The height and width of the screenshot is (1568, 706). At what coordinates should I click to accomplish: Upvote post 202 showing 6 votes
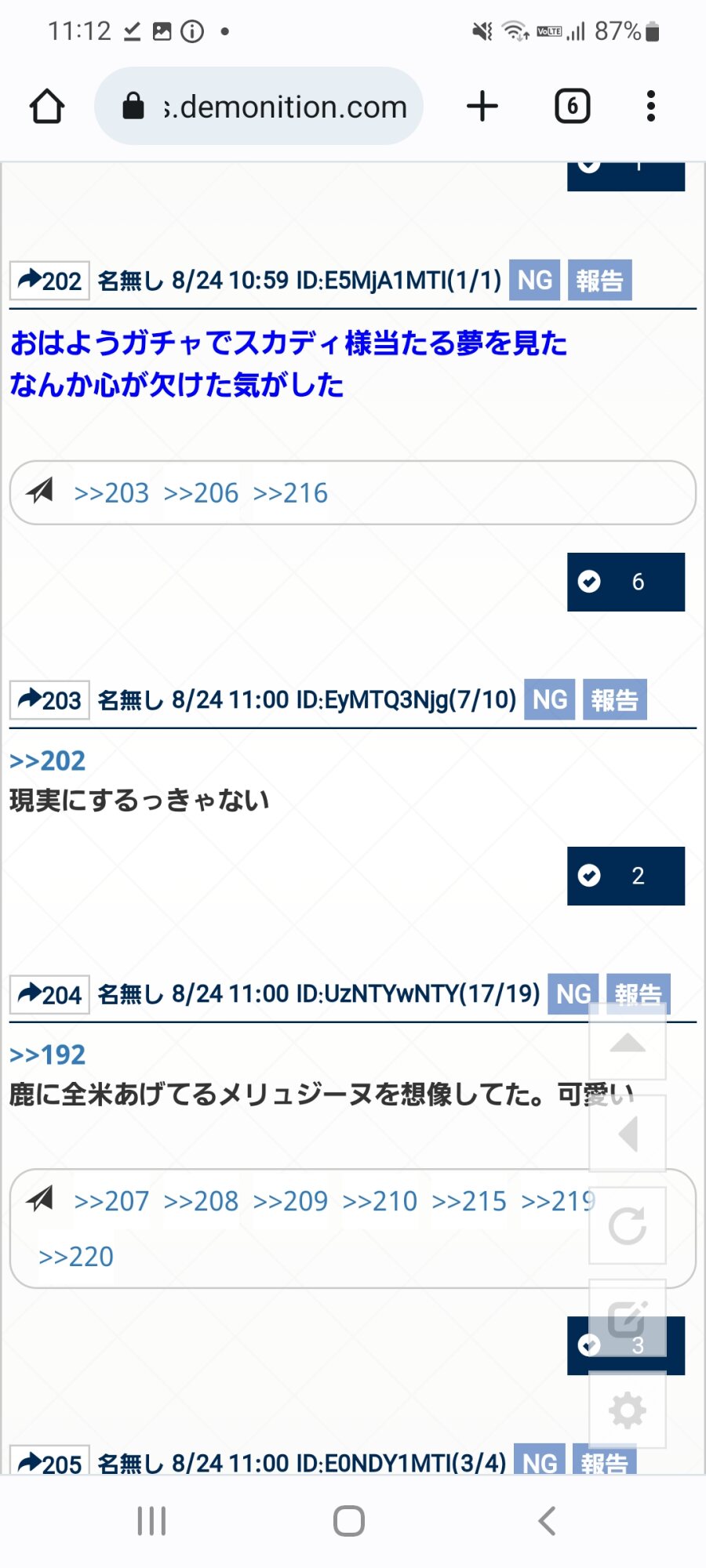coord(625,582)
